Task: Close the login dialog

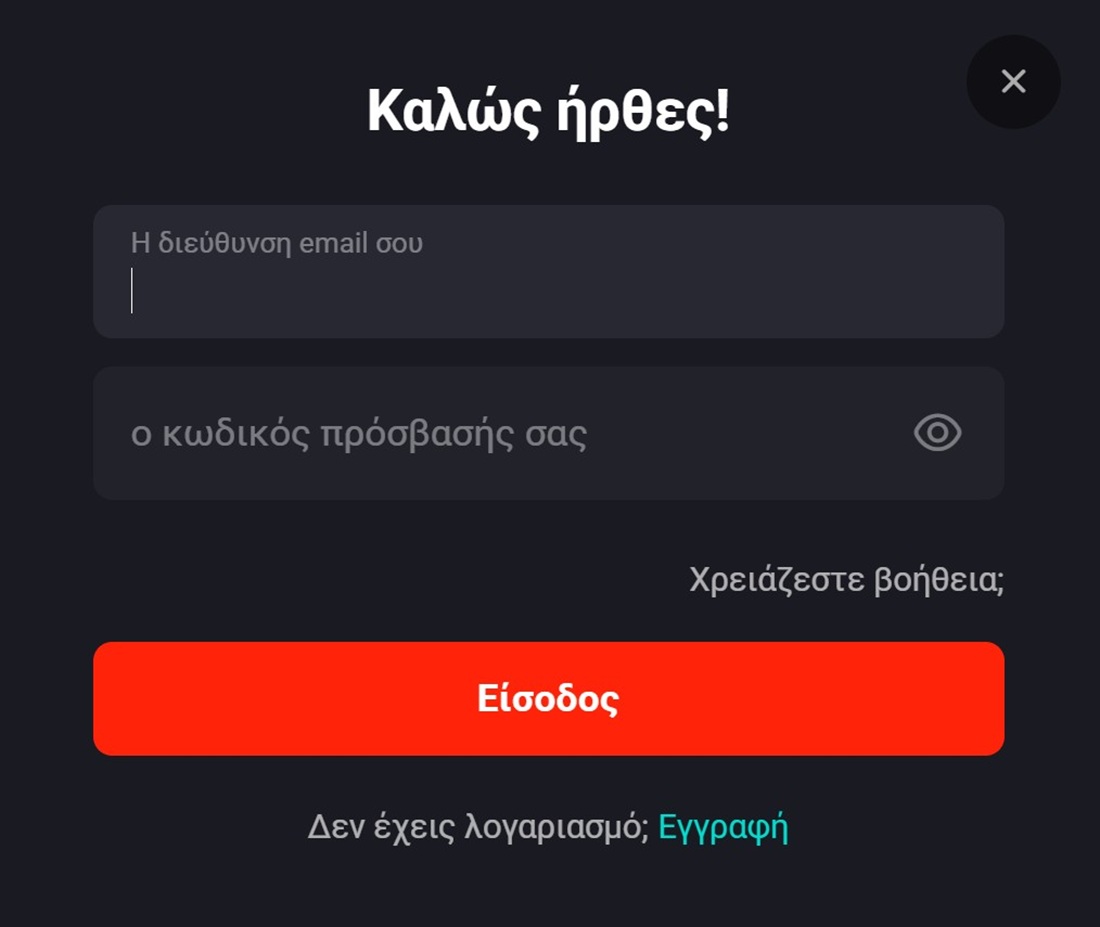Action: click(1013, 82)
